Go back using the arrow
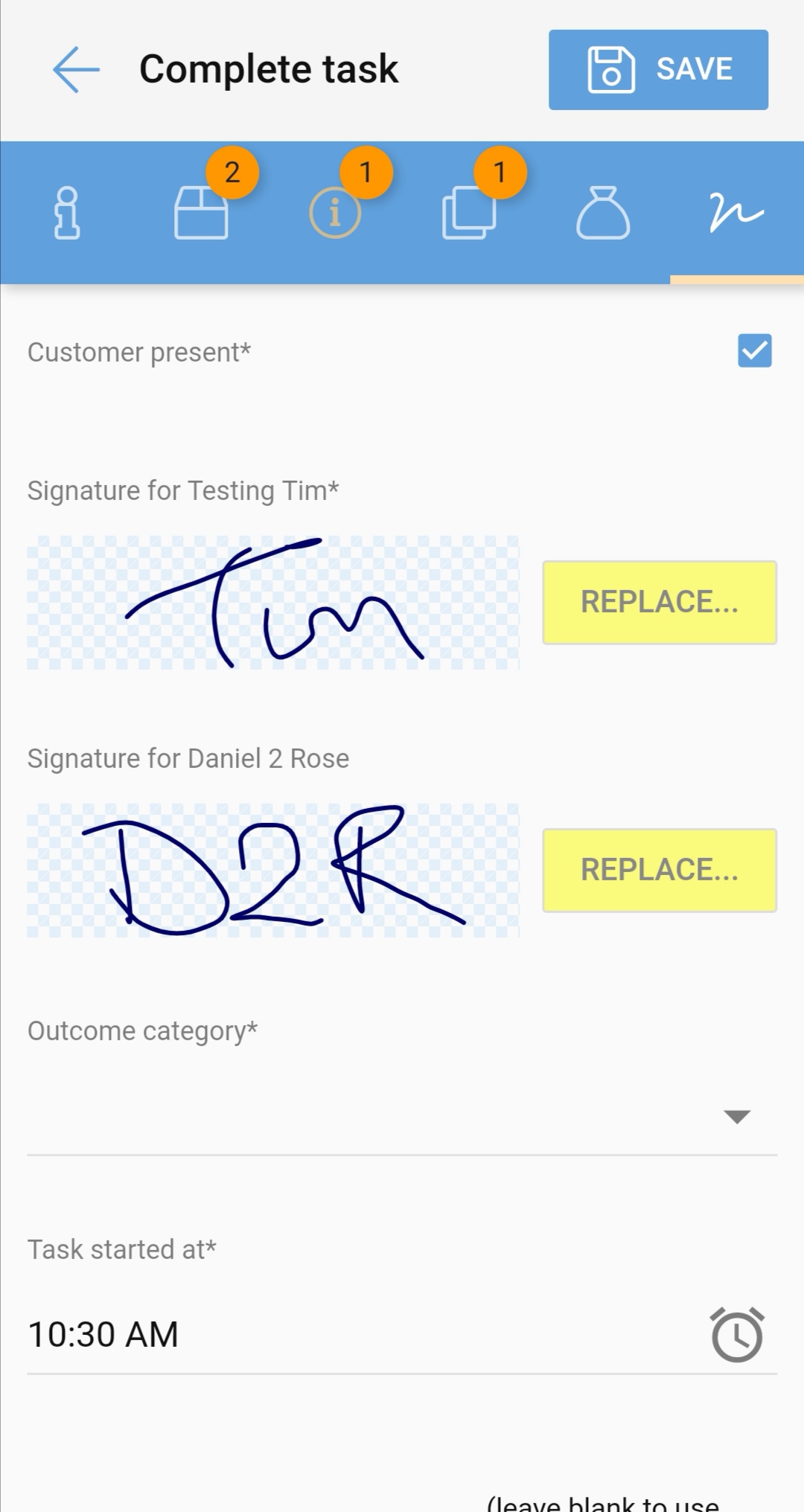Screen dimensions: 804x1512 (76, 69)
